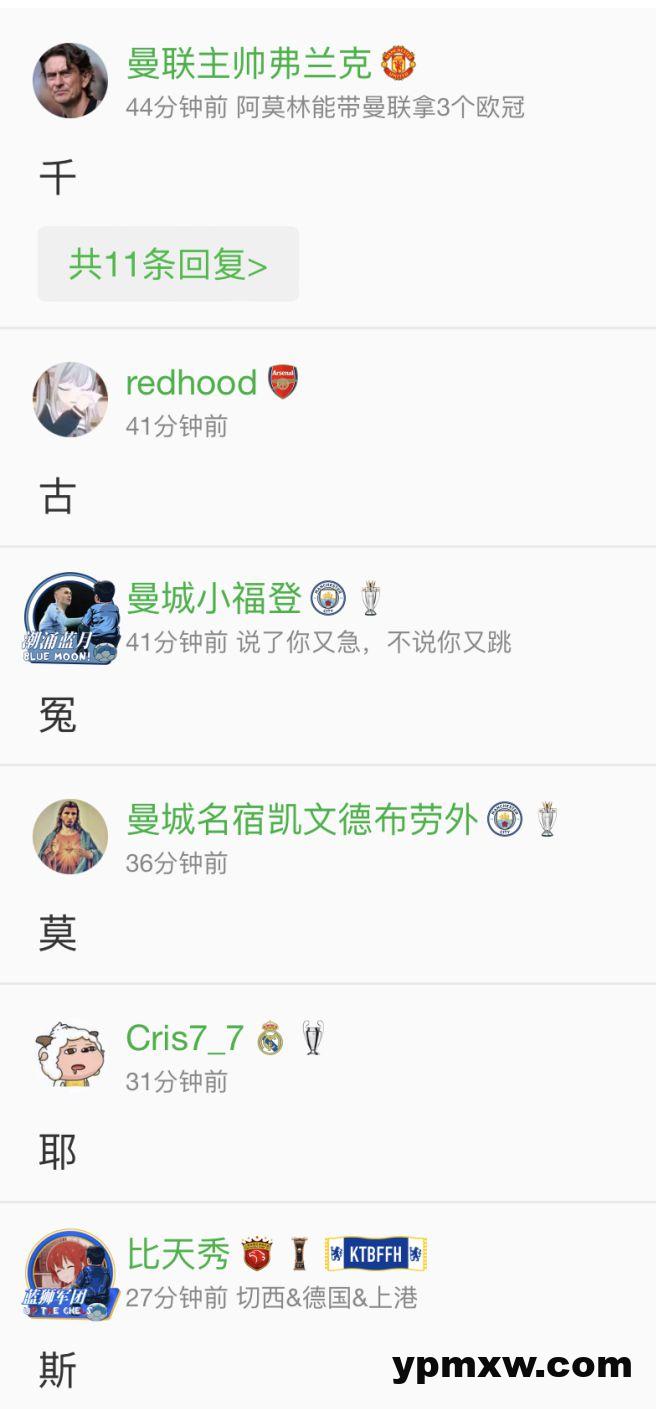Open 曼联主帅弗兰克's profile avatar
656x1409 pixels.
pos(70,81)
